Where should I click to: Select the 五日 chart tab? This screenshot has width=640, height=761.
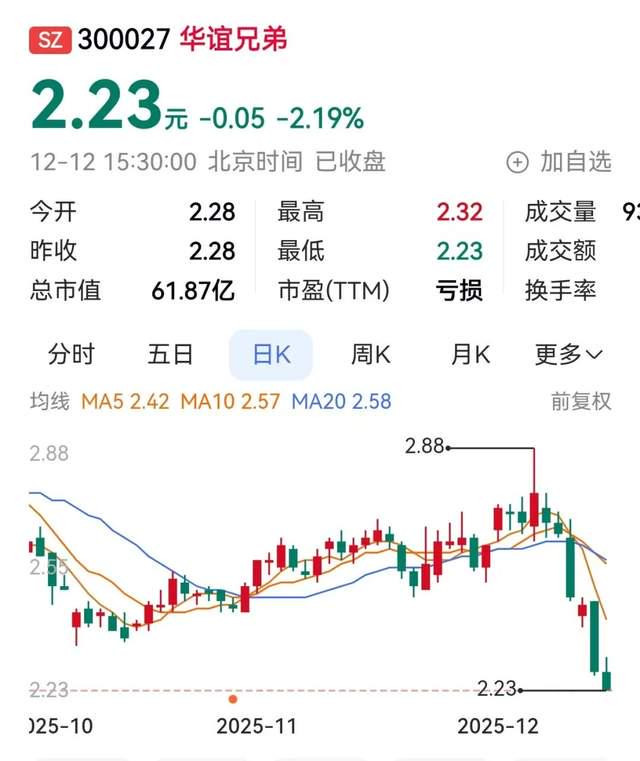[x=170, y=354]
